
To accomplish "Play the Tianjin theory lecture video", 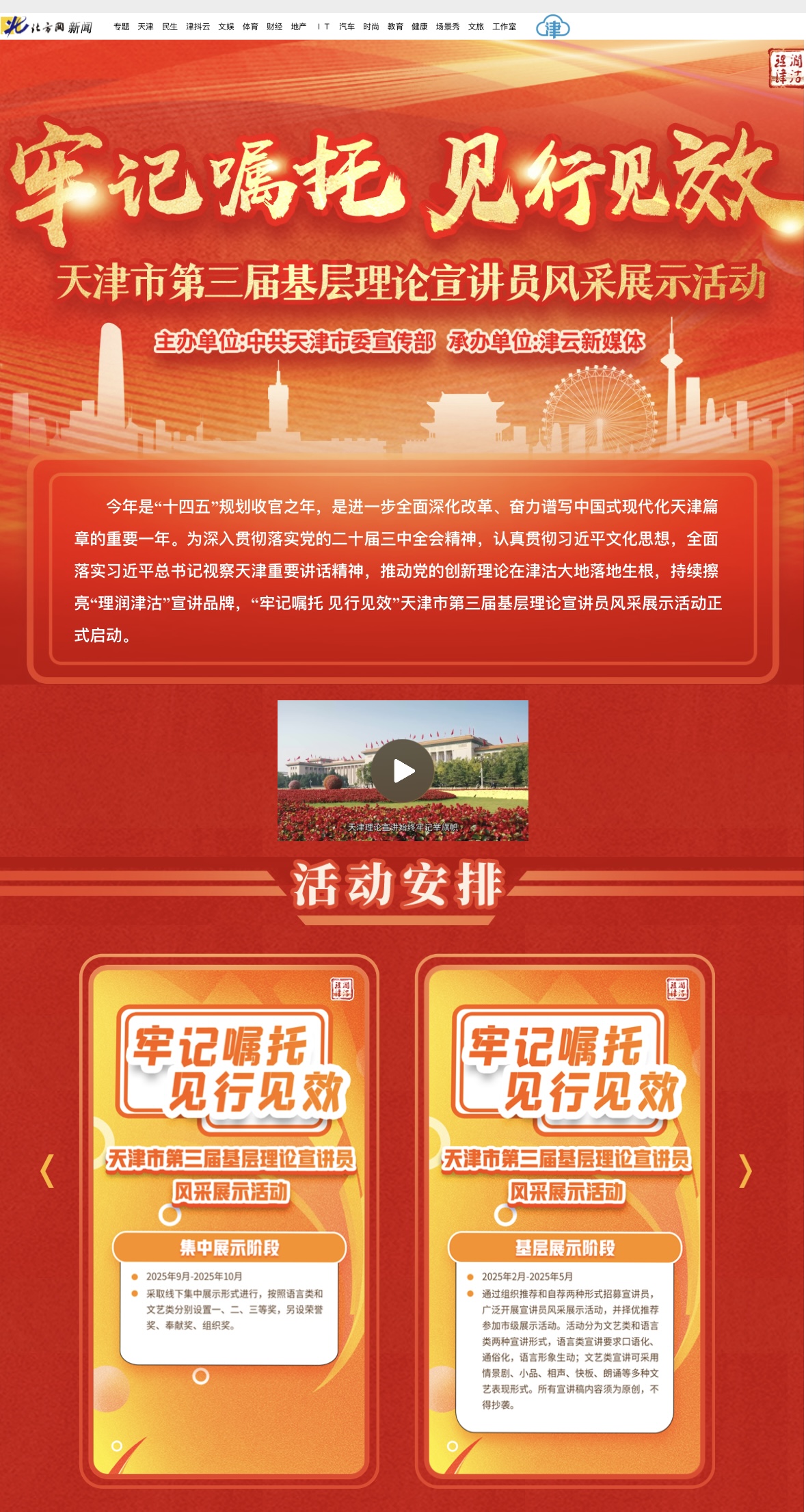I will pyautogui.click(x=403, y=771).
